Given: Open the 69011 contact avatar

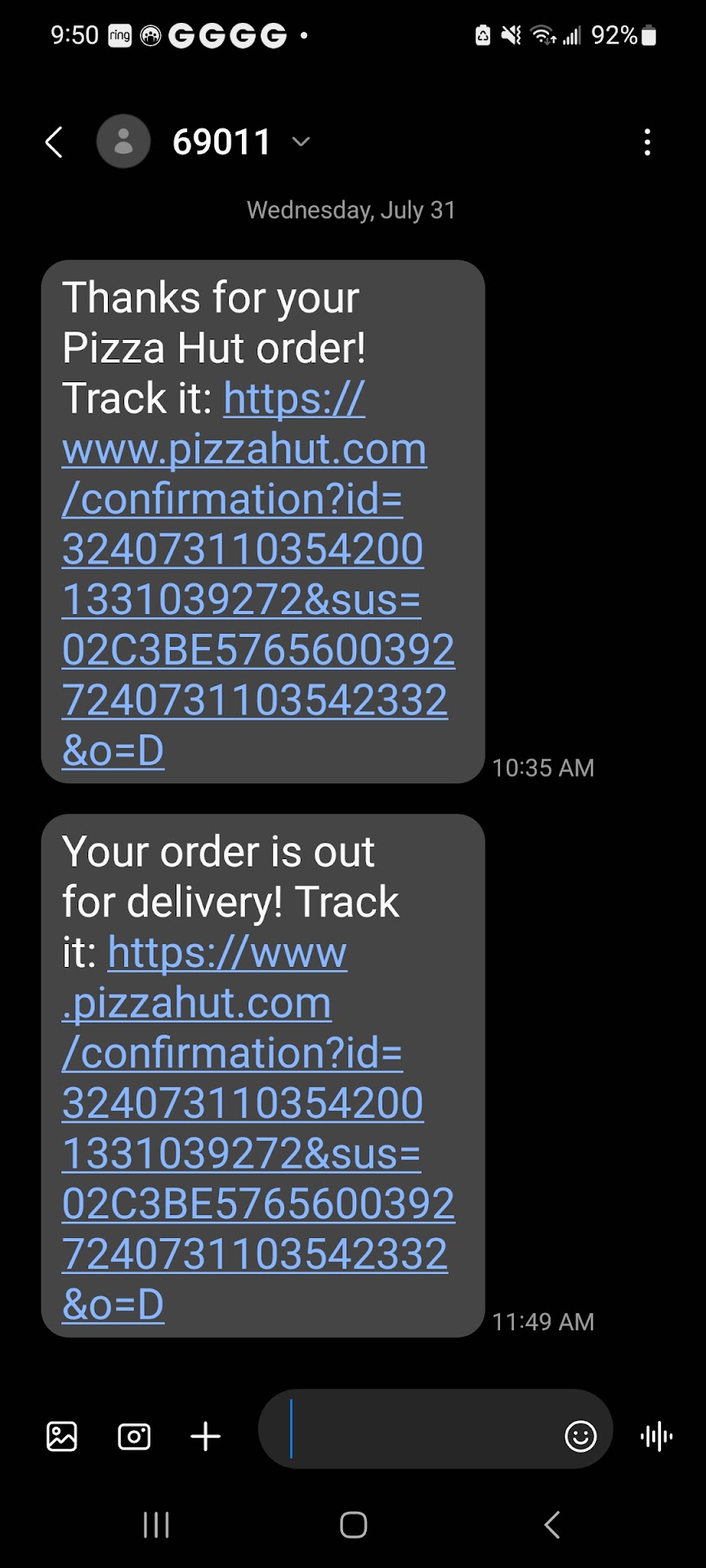Looking at the screenshot, I should (123, 141).
